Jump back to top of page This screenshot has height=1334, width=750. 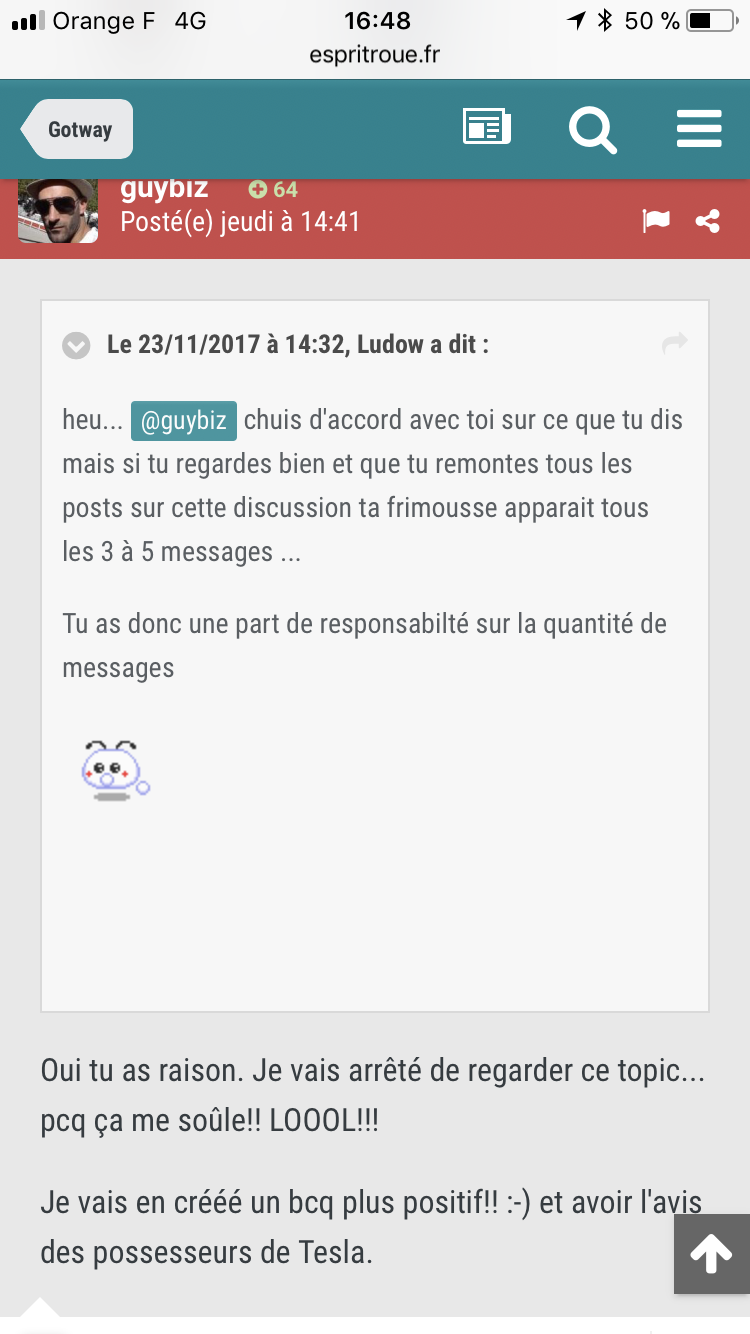tap(711, 1254)
